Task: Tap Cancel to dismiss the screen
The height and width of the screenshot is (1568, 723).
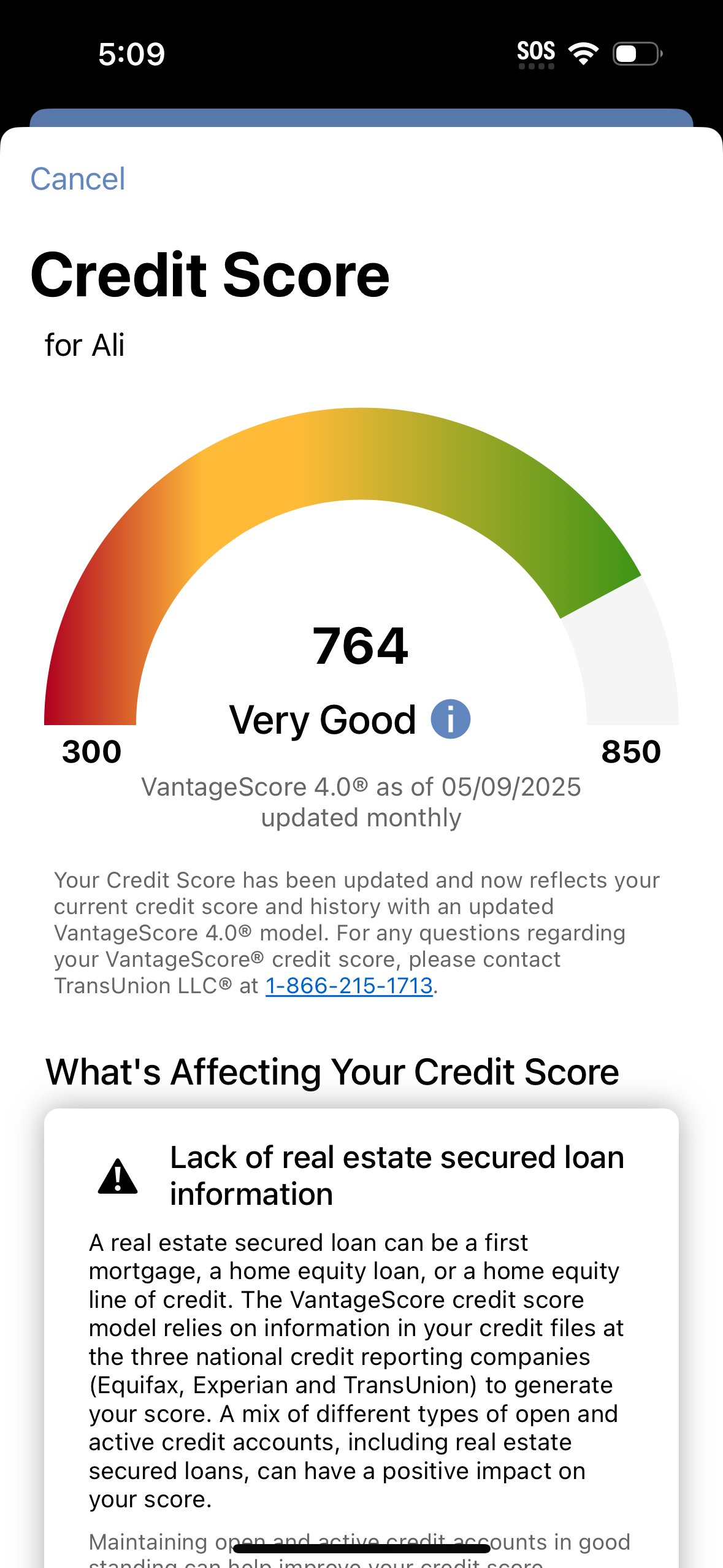Action: click(78, 179)
